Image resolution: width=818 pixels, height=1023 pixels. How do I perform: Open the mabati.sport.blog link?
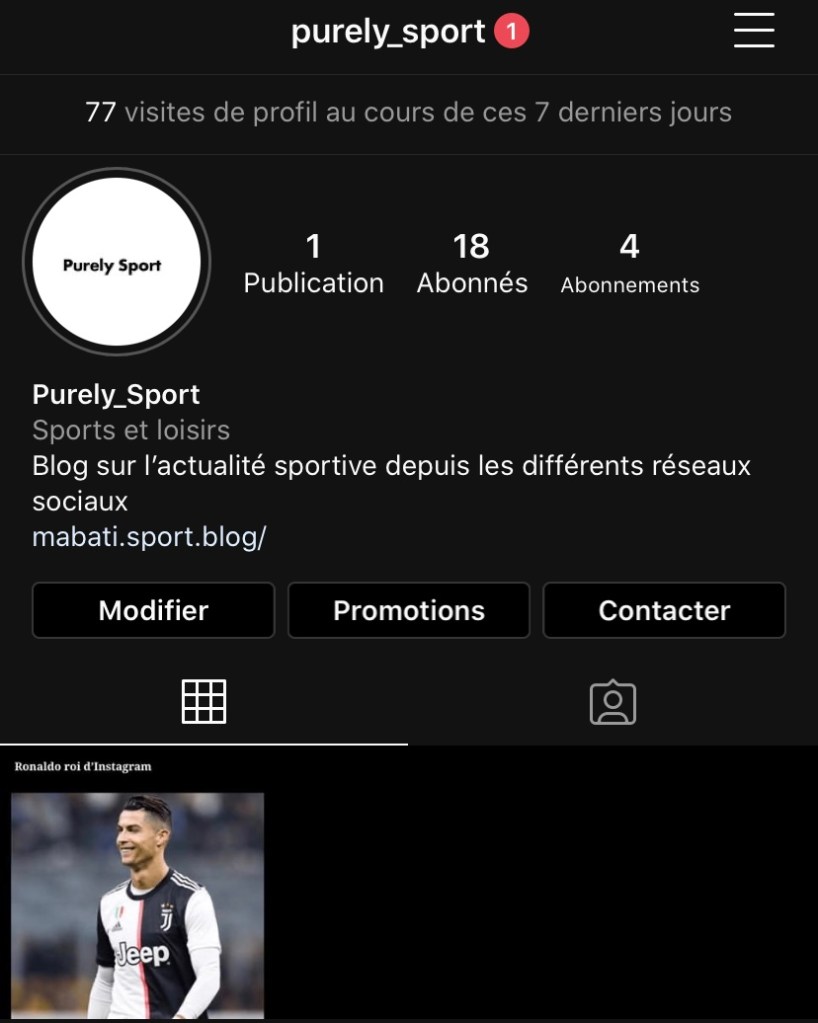[x=149, y=537]
